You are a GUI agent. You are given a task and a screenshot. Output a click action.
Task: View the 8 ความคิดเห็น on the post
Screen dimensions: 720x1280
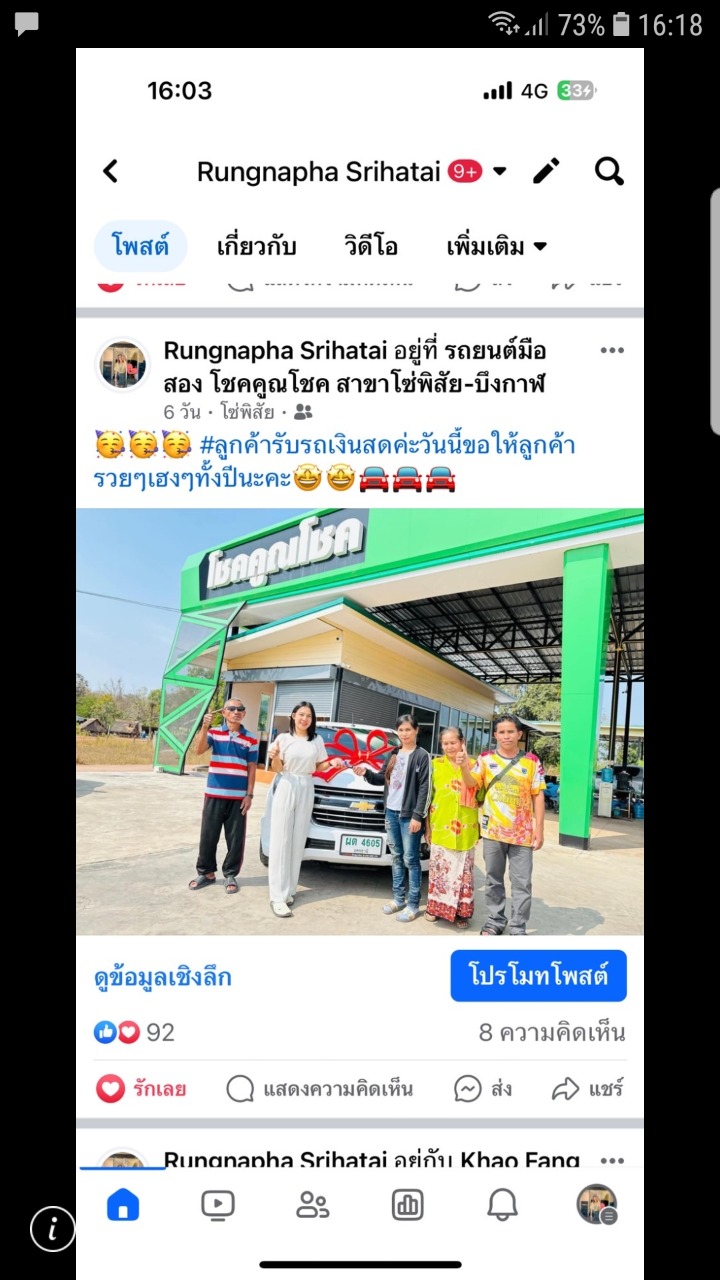point(551,1033)
